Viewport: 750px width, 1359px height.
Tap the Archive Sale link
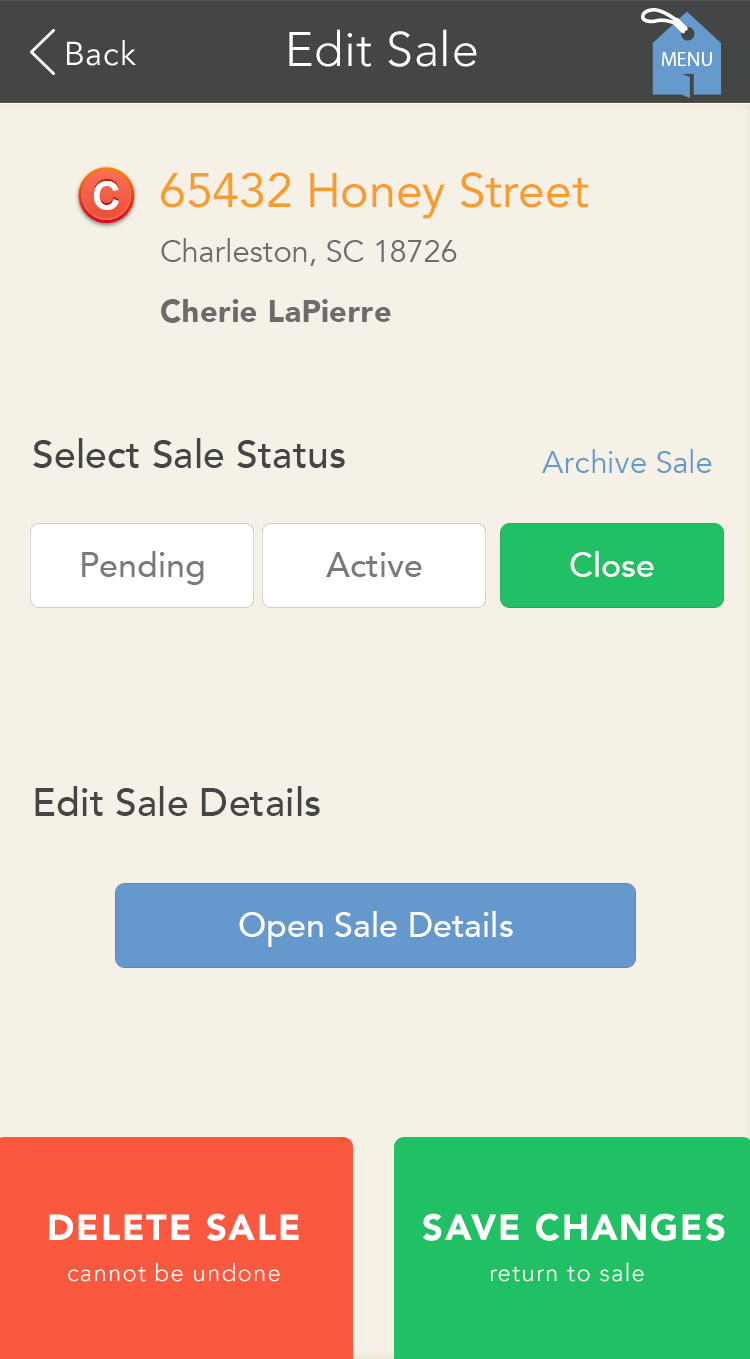coord(627,462)
